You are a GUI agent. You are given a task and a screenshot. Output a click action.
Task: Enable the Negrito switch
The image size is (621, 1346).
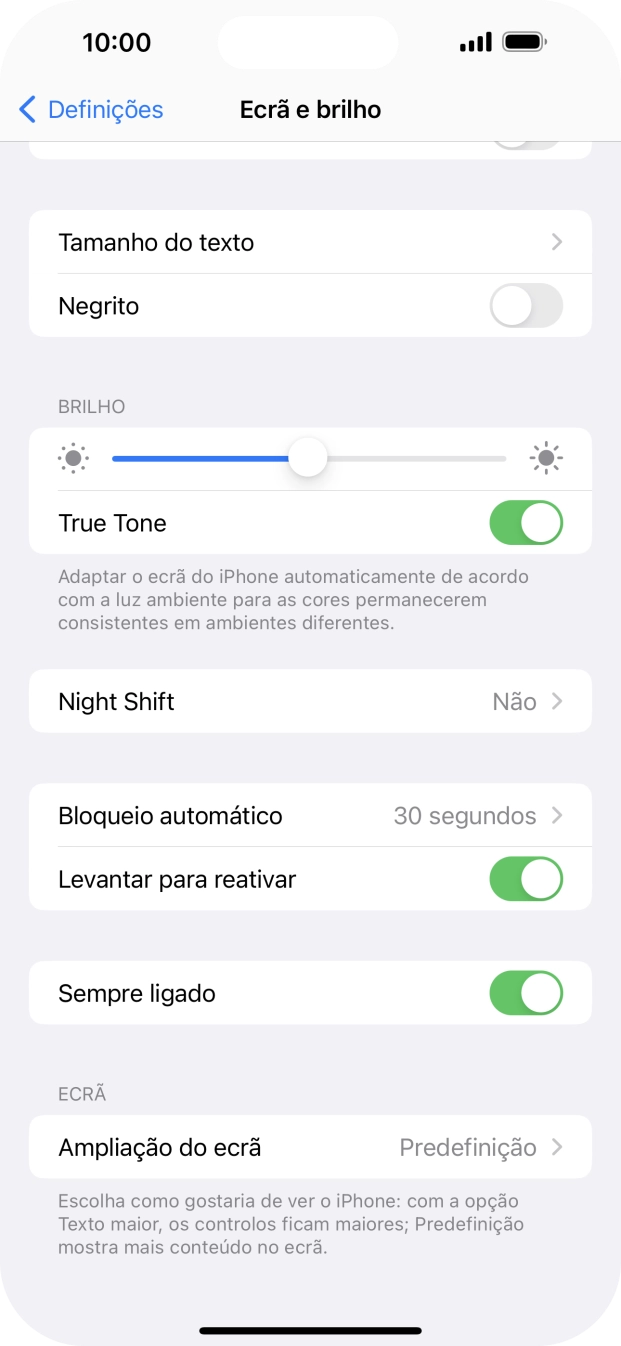(526, 306)
